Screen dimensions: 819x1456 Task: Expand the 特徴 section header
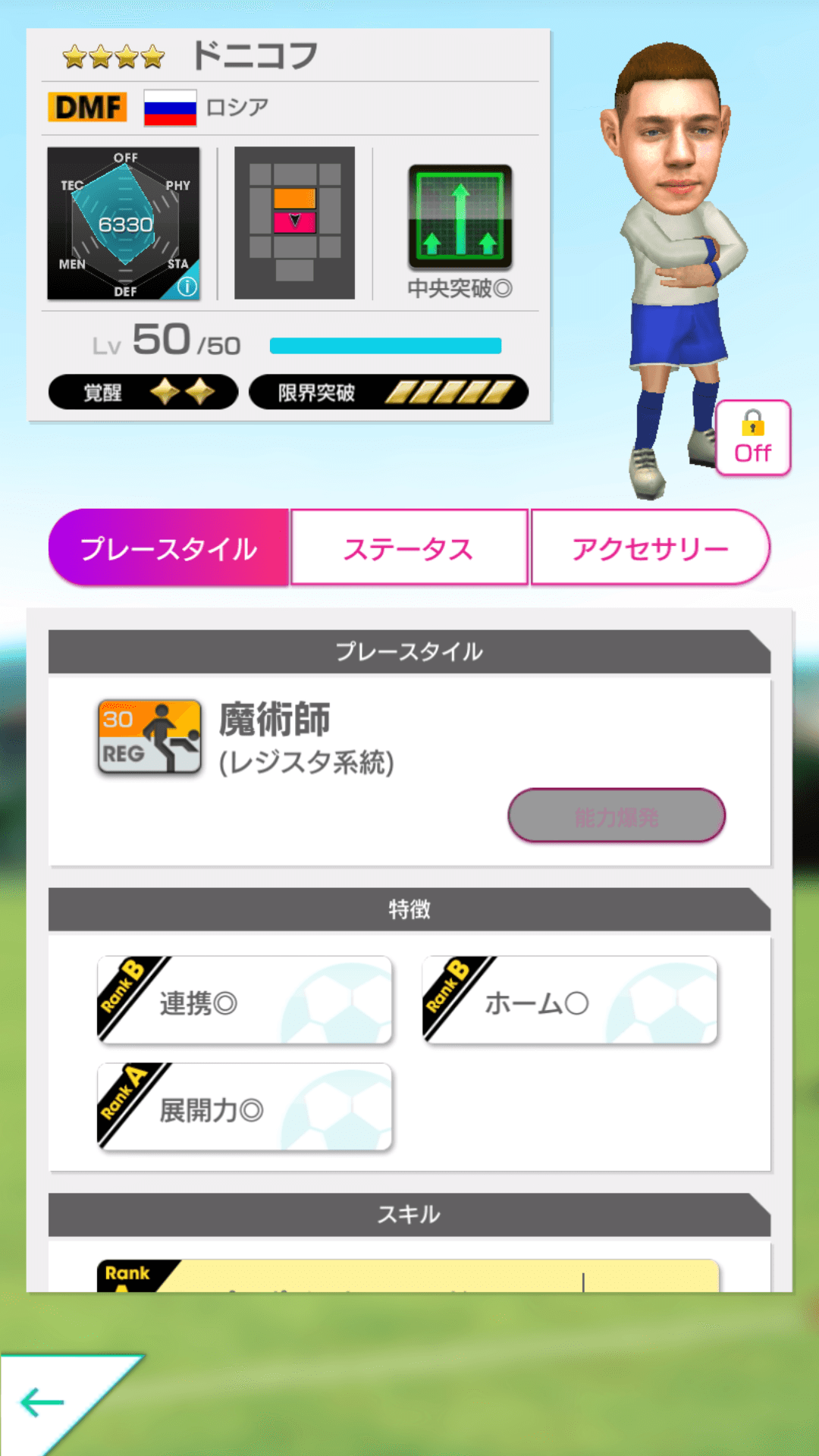(409, 910)
